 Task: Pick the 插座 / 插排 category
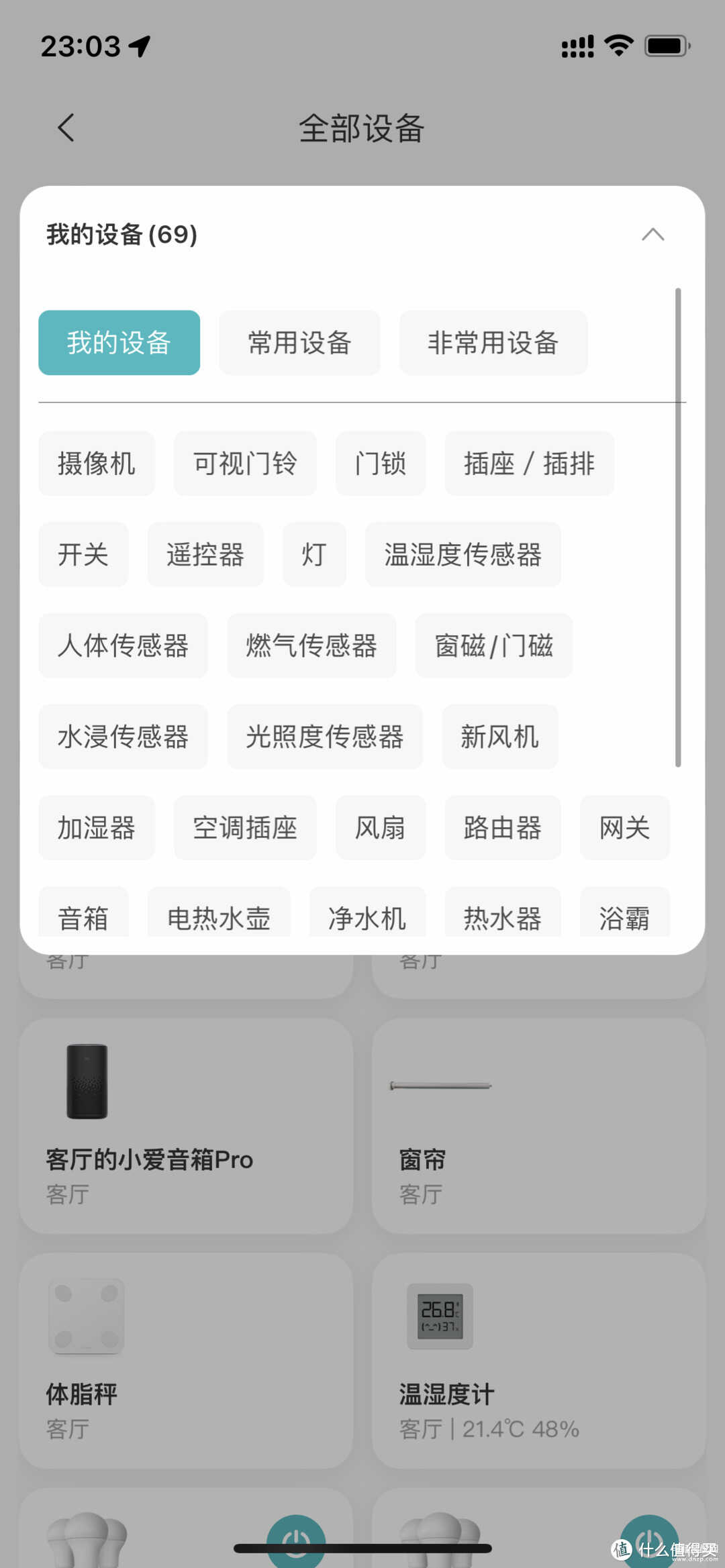pos(529,464)
